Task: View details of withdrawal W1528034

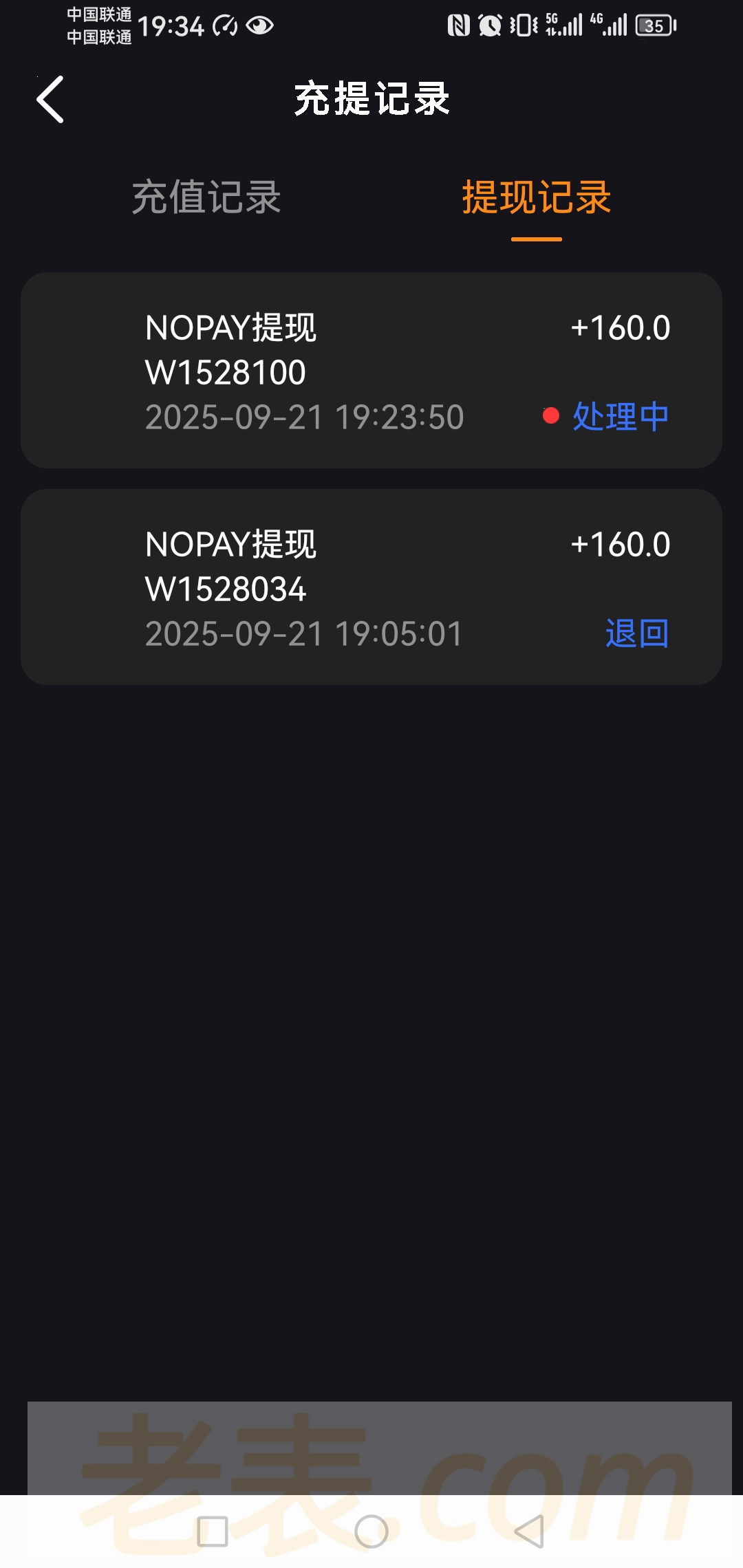Action: coord(371,587)
